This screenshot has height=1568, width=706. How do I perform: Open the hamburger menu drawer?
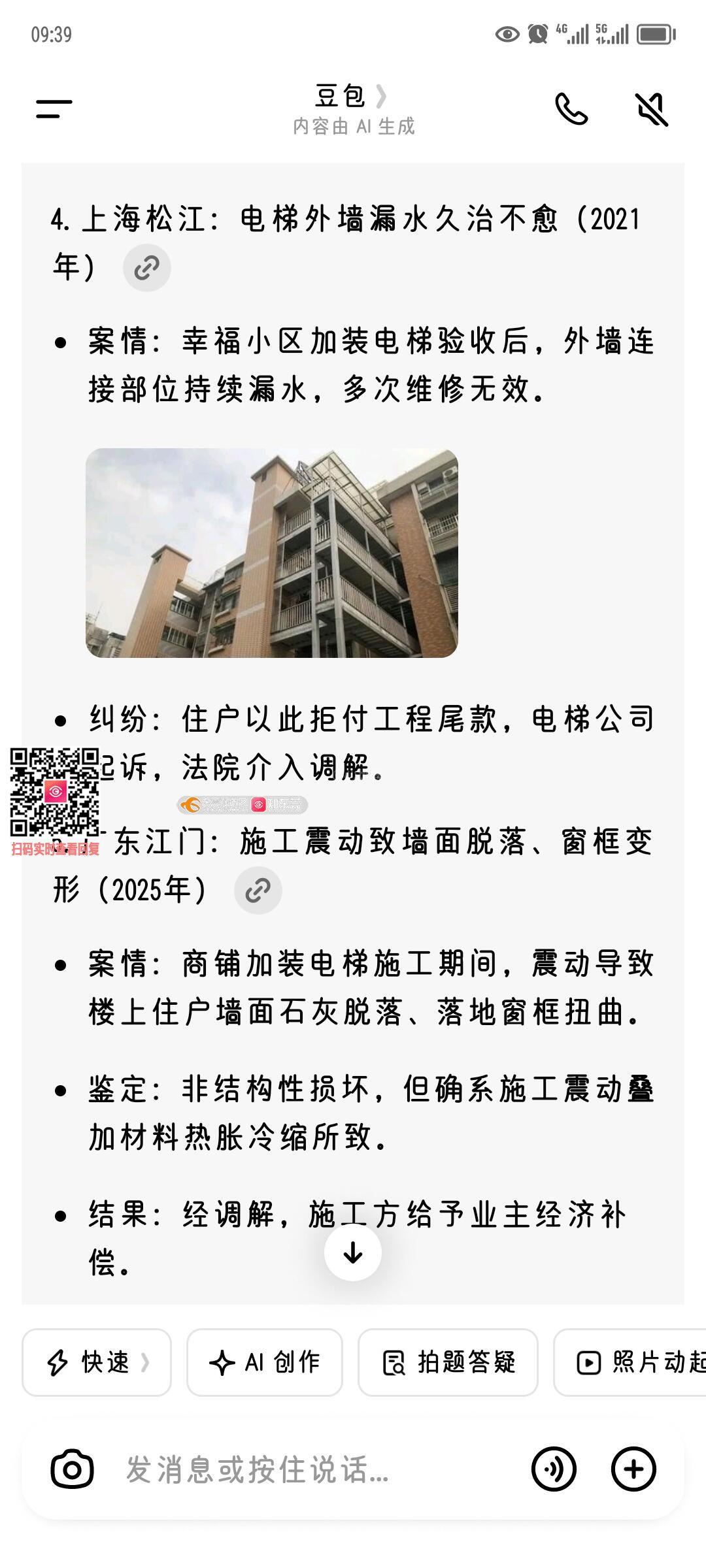(x=54, y=109)
